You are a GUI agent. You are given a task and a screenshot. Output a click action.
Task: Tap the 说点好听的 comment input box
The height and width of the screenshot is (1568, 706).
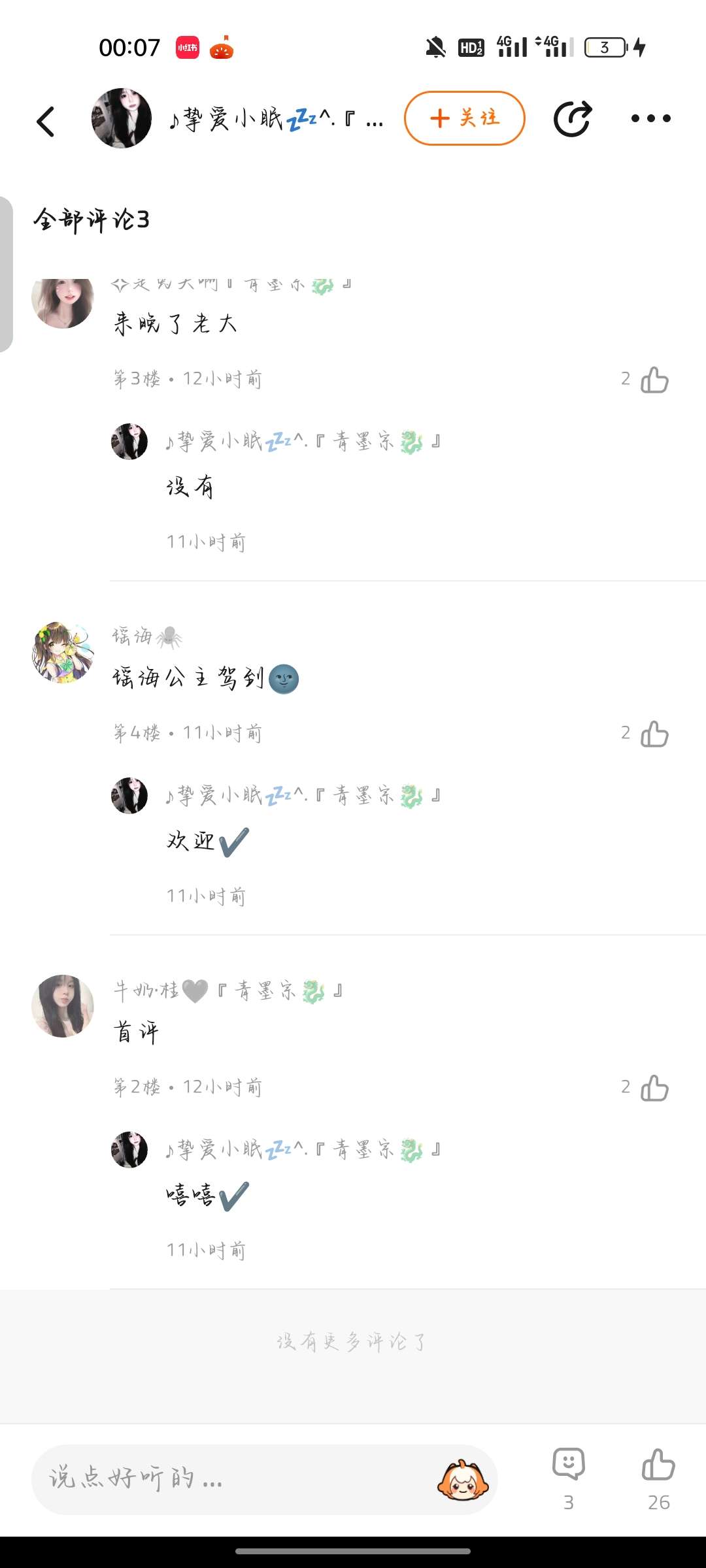click(x=235, y=1479)
